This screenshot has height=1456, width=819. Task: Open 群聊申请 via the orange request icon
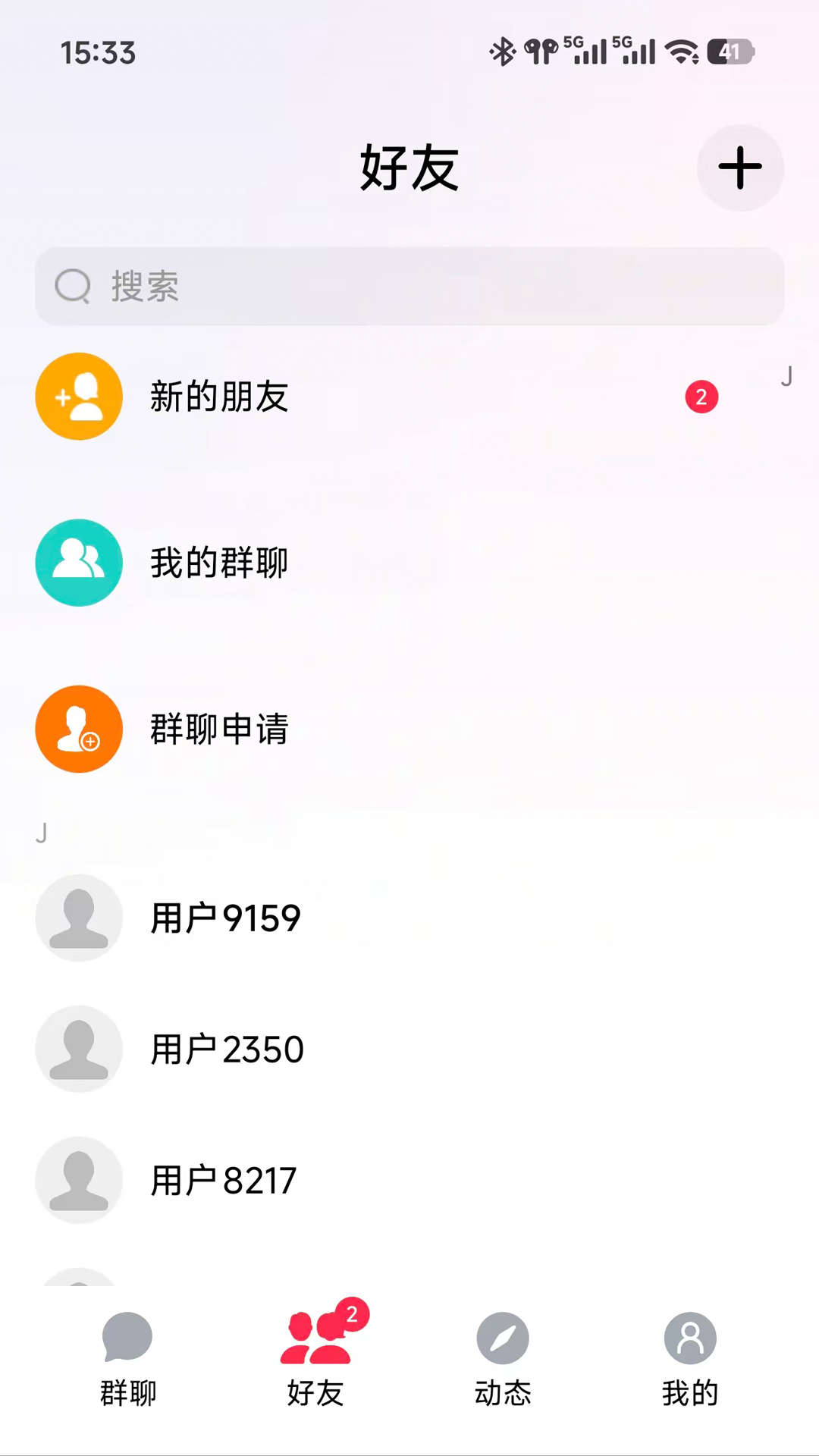click(x=79, y=729)
